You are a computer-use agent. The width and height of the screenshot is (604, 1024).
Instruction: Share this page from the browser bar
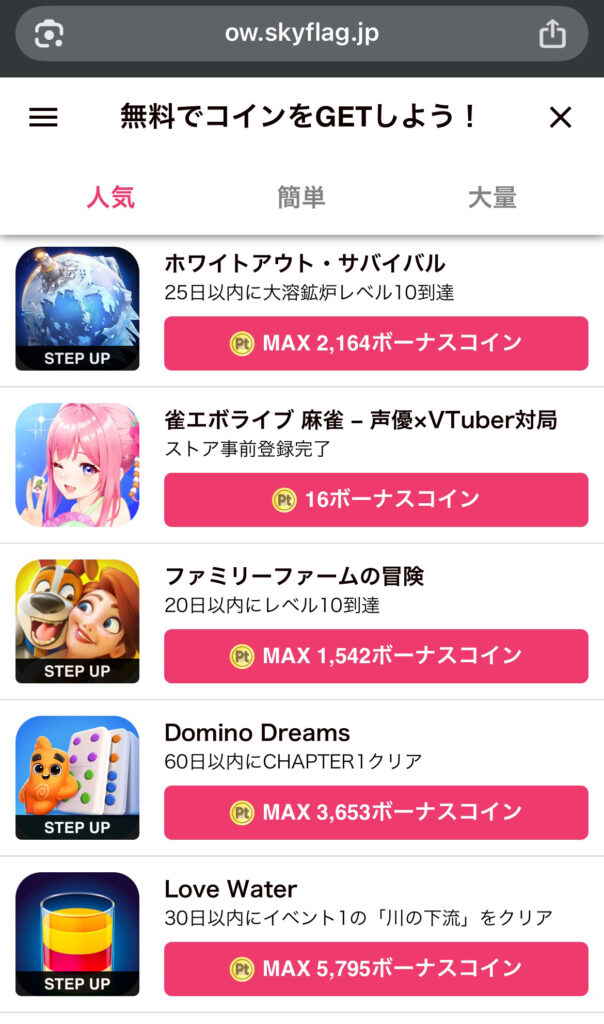[552, 34]
